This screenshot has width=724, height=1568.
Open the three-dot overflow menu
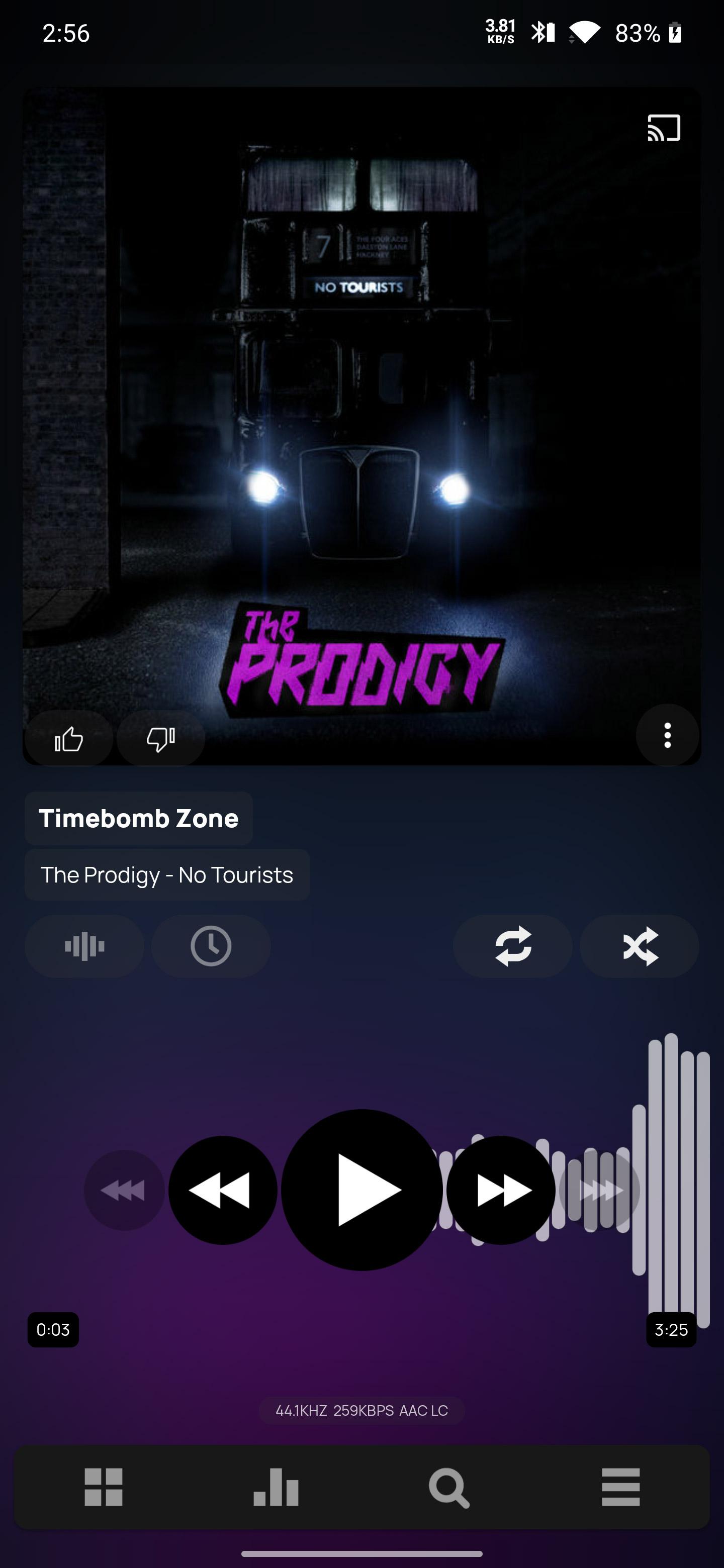click(x=667, y=737)
